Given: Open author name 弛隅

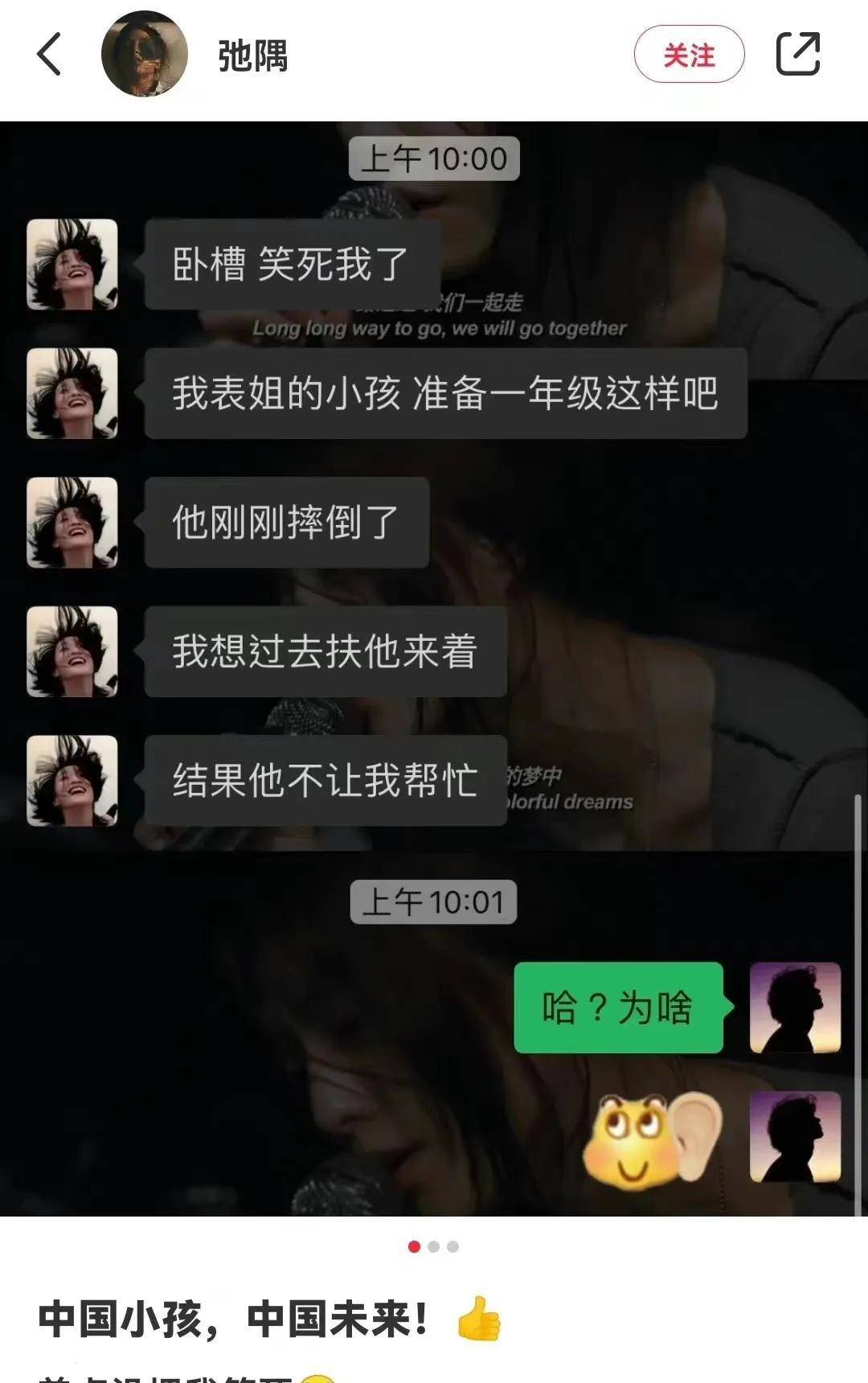Looking at the screenshot, I should 252,56.
